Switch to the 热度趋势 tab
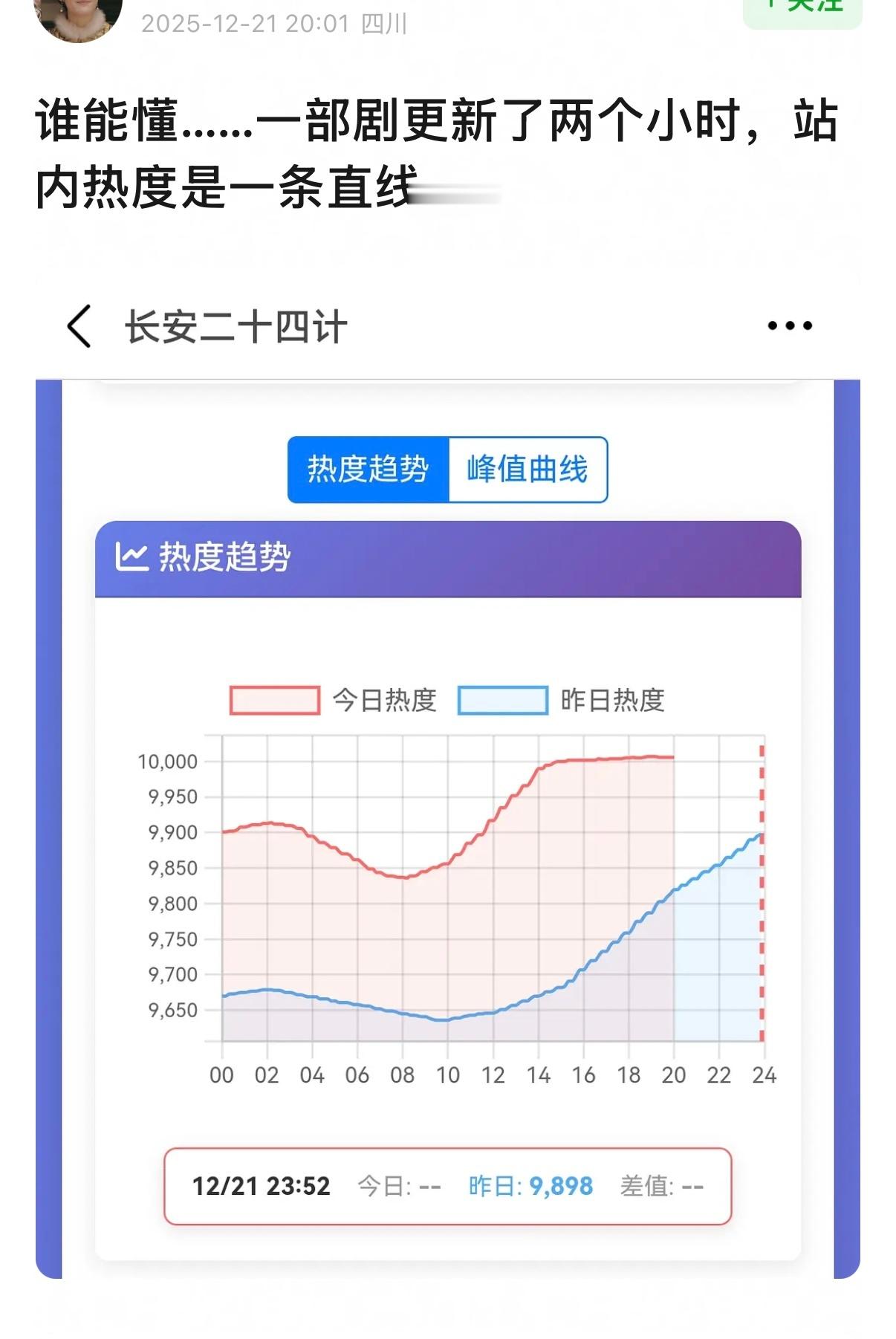Viewport: 896px width, 1339px height. click(x=367, y=469)
